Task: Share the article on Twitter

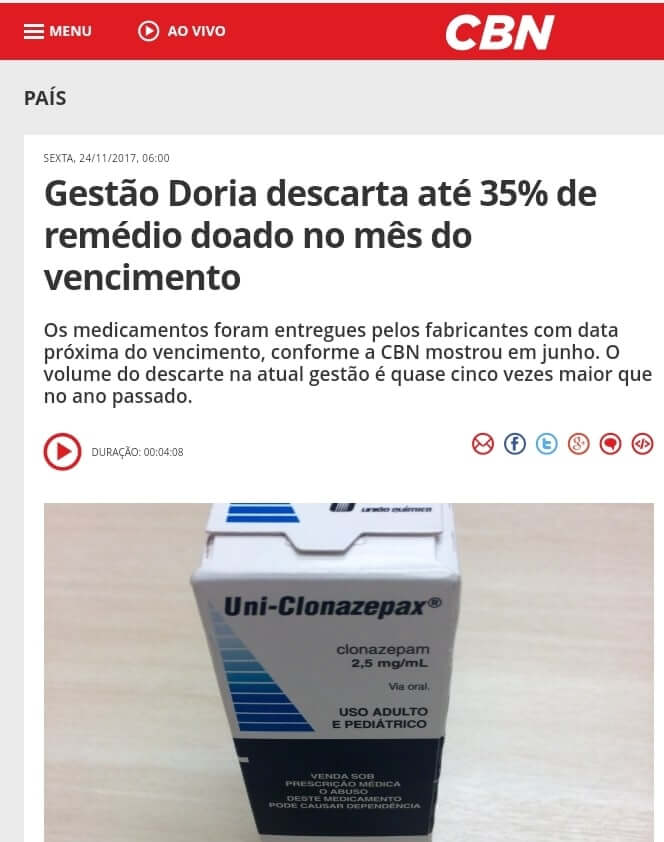Action: (x=547, y=444)
